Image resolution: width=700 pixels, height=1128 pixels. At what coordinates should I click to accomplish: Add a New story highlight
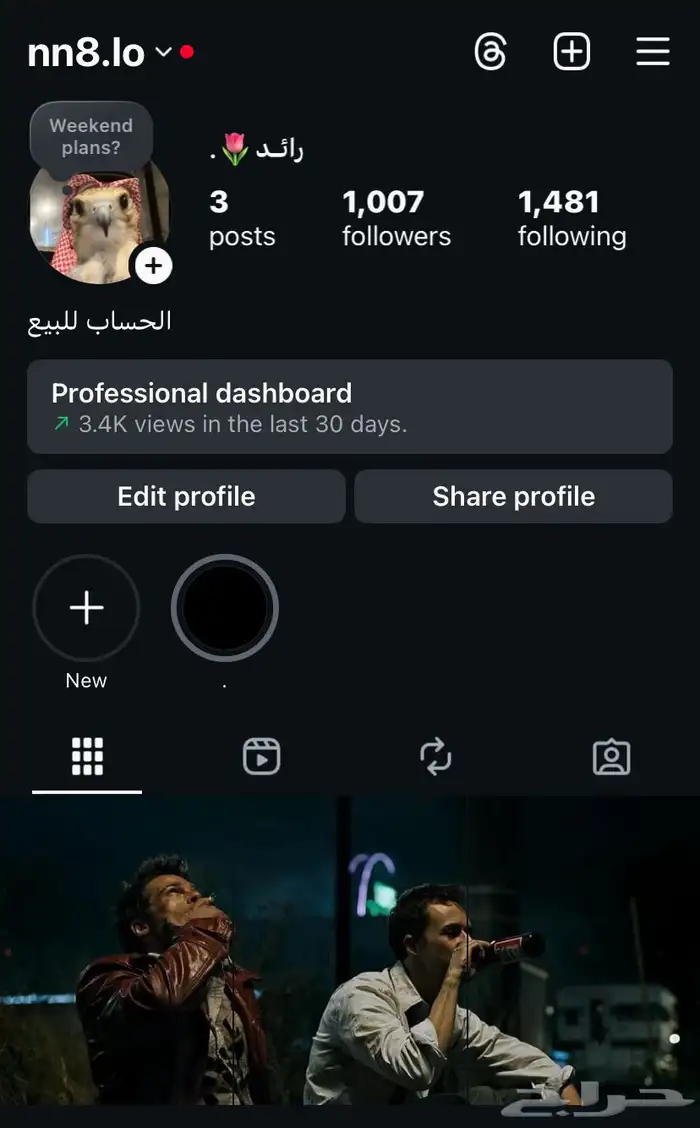[x=86, y=608]
